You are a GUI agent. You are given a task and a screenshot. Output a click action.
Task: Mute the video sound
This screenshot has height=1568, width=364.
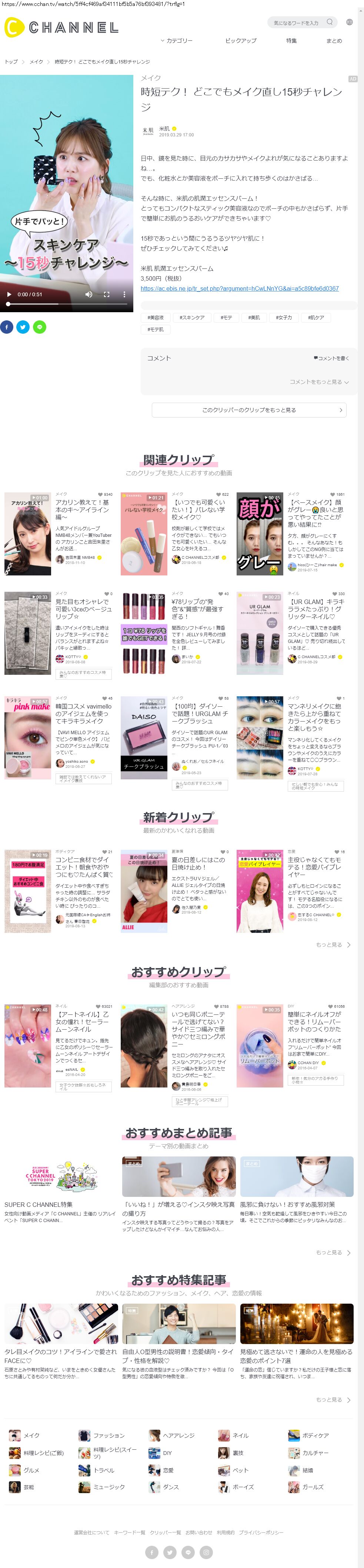tap(89, 295)
